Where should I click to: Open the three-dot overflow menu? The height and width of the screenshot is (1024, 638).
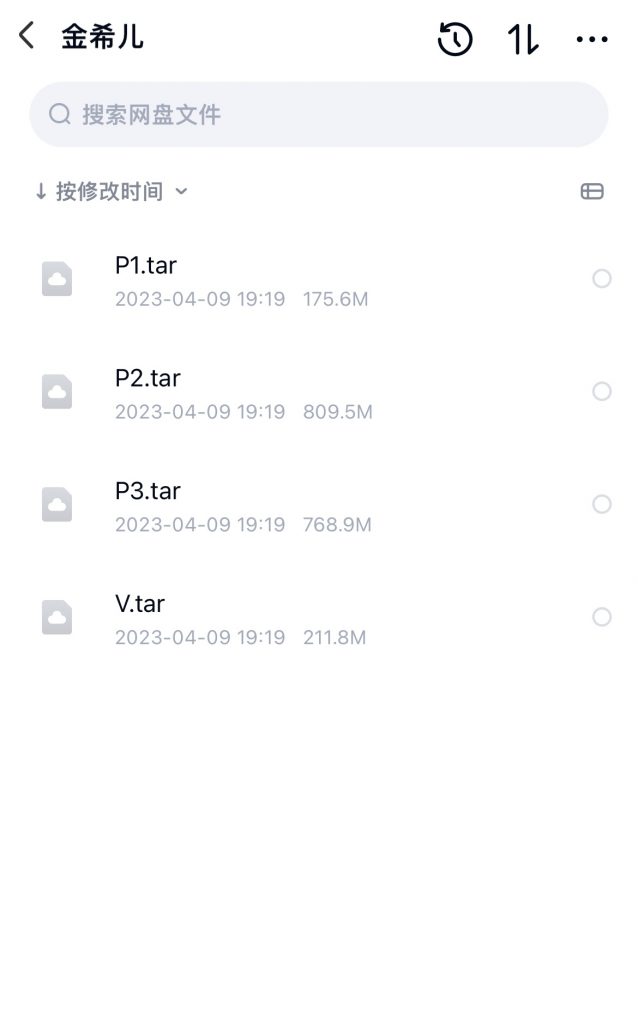(x=592, y=39)
